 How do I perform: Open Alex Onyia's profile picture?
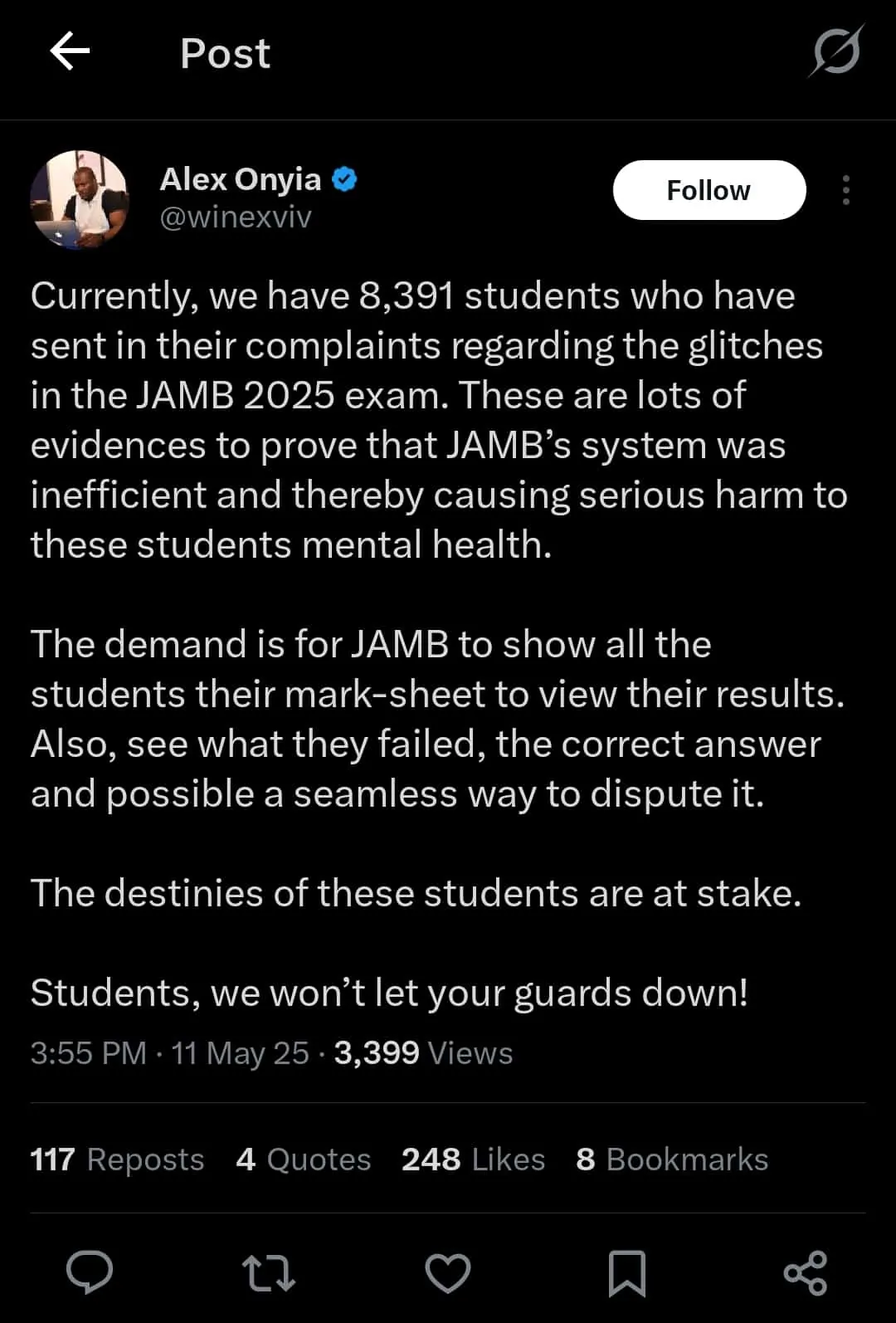pyautogui.click(x=80, y=200)
